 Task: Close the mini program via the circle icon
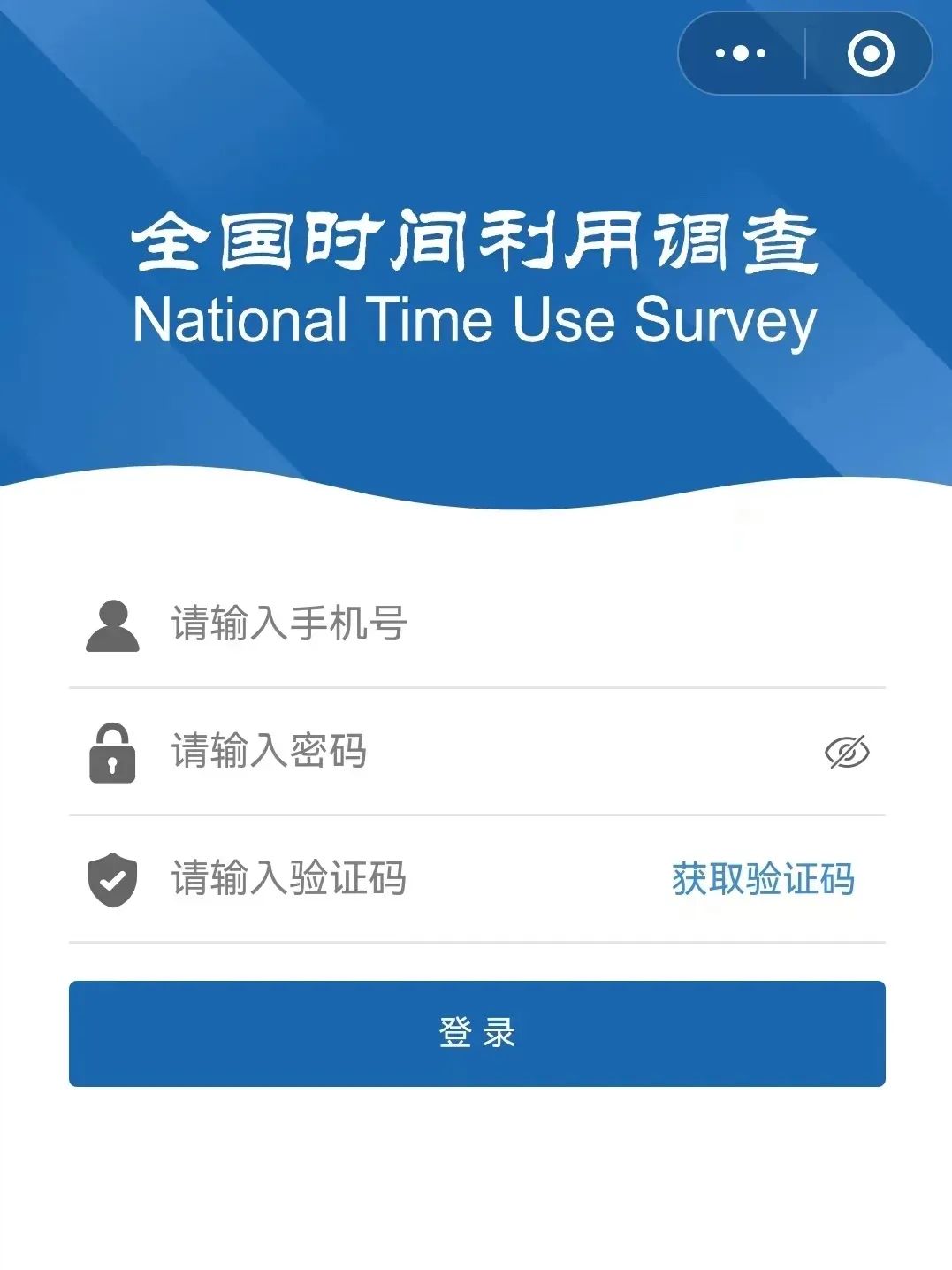point(871,53)
